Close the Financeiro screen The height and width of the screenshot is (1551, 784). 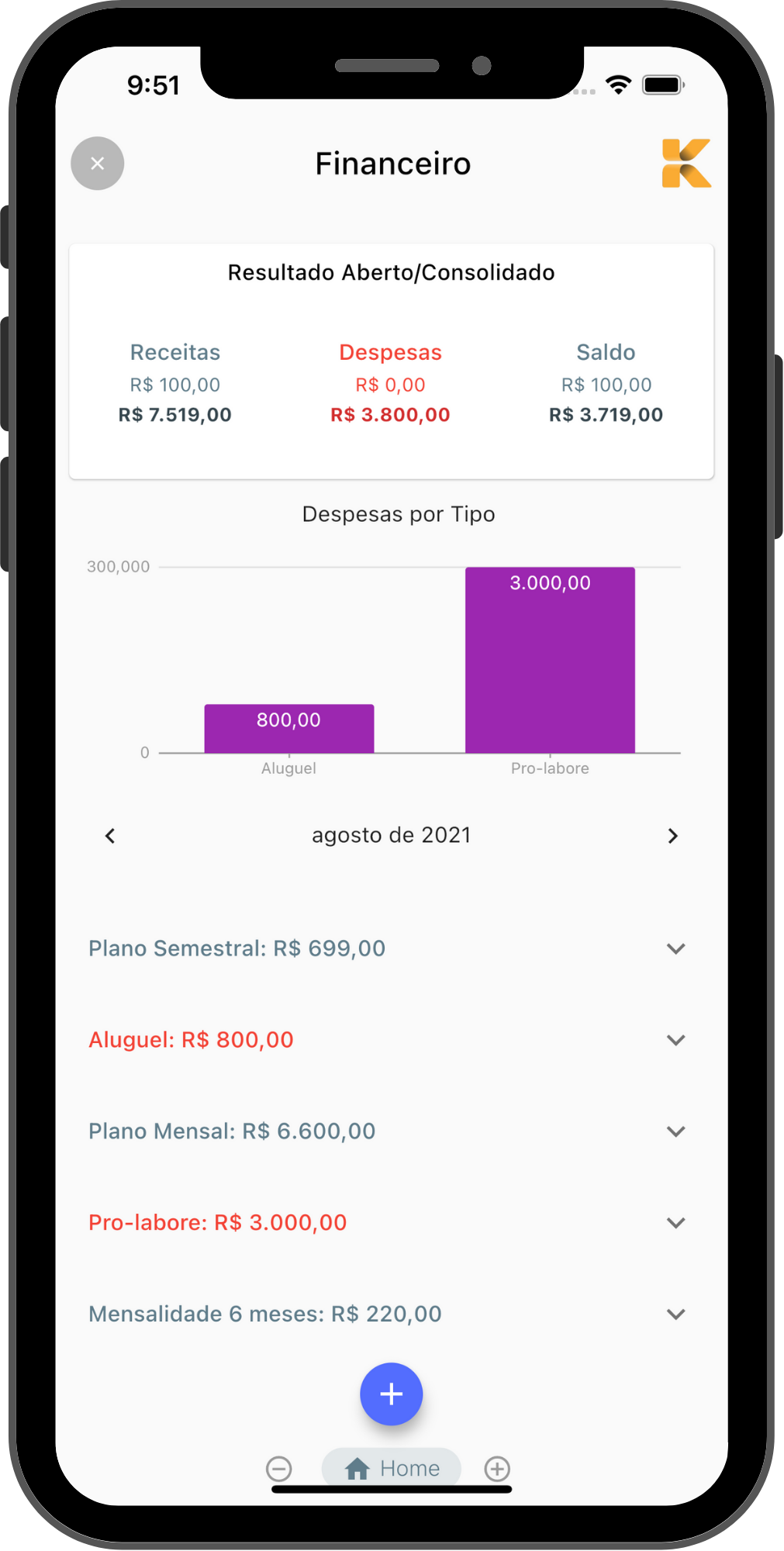coord(98,164)
